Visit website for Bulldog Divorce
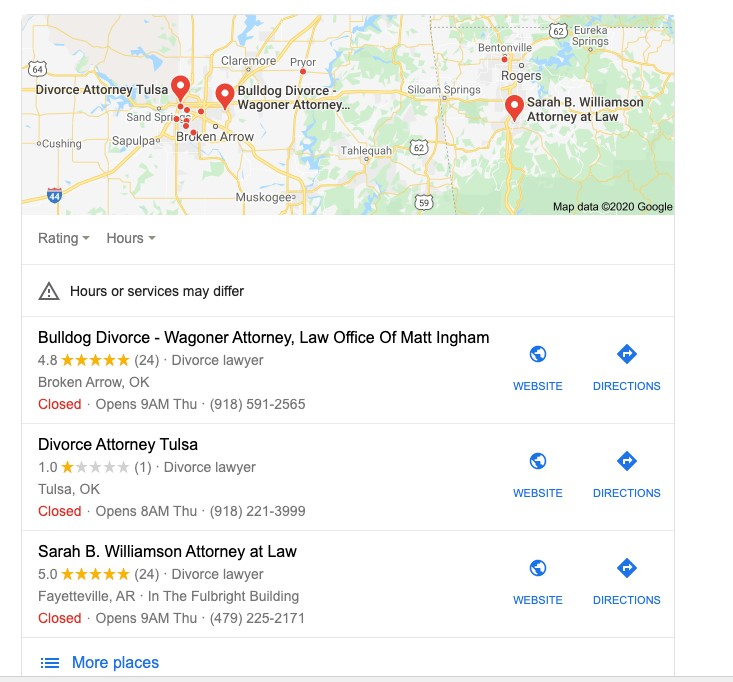The image size is (733, 682). (537, 367)
